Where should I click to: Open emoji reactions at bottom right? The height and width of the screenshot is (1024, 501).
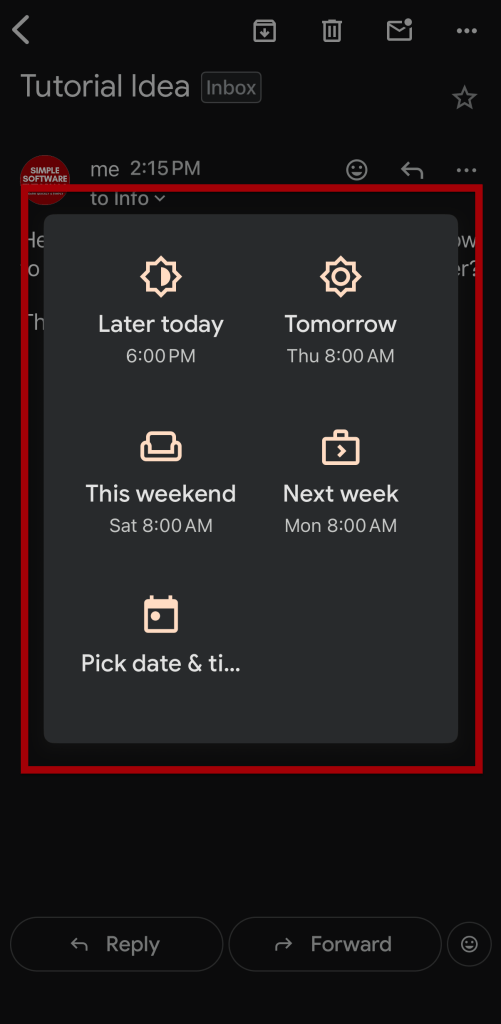pyautogui.click(x=469, y=944)
